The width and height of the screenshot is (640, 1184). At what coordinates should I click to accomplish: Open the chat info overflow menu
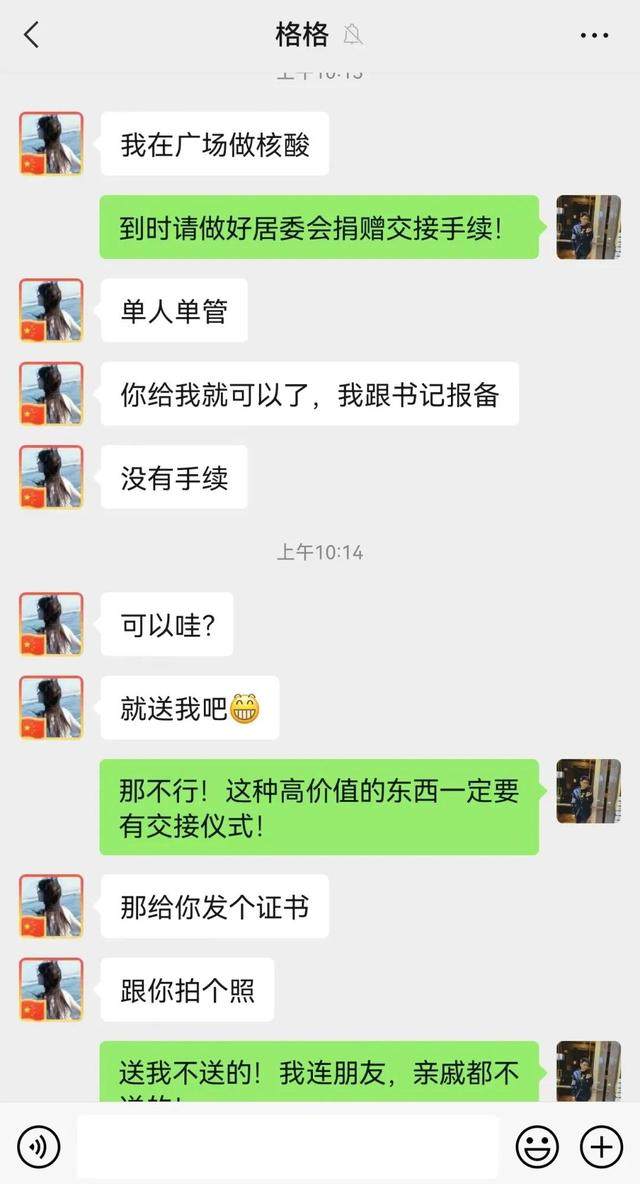click(594, 35)
